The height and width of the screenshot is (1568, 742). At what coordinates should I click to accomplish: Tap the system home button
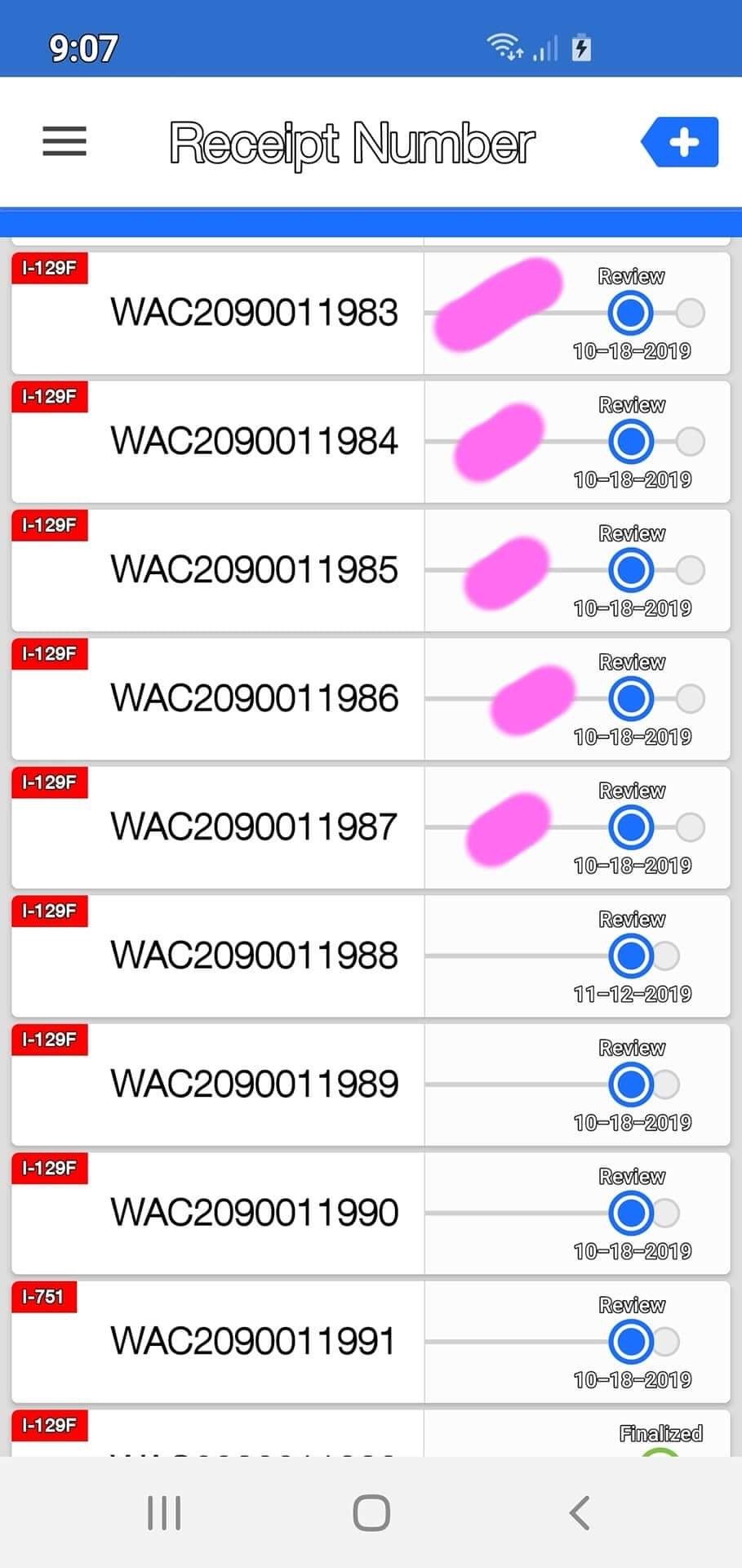tap(371, 1512)
